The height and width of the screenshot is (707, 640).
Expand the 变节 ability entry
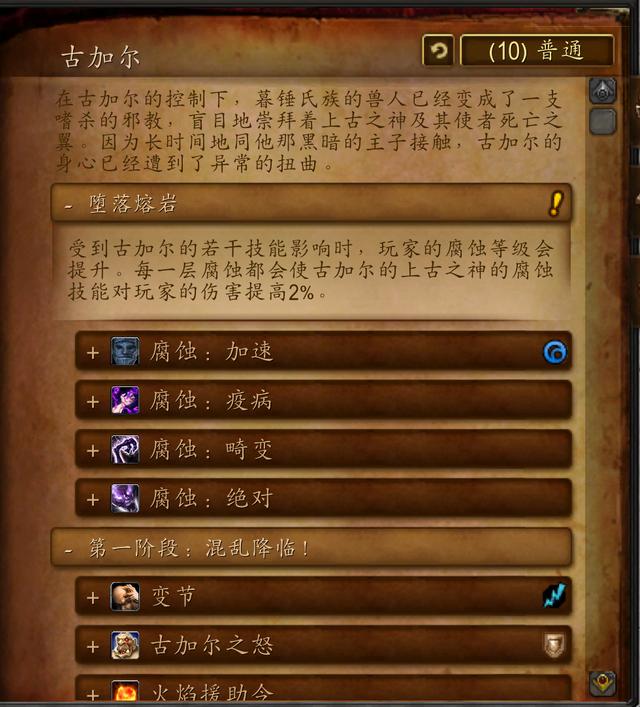click(322, 597)
